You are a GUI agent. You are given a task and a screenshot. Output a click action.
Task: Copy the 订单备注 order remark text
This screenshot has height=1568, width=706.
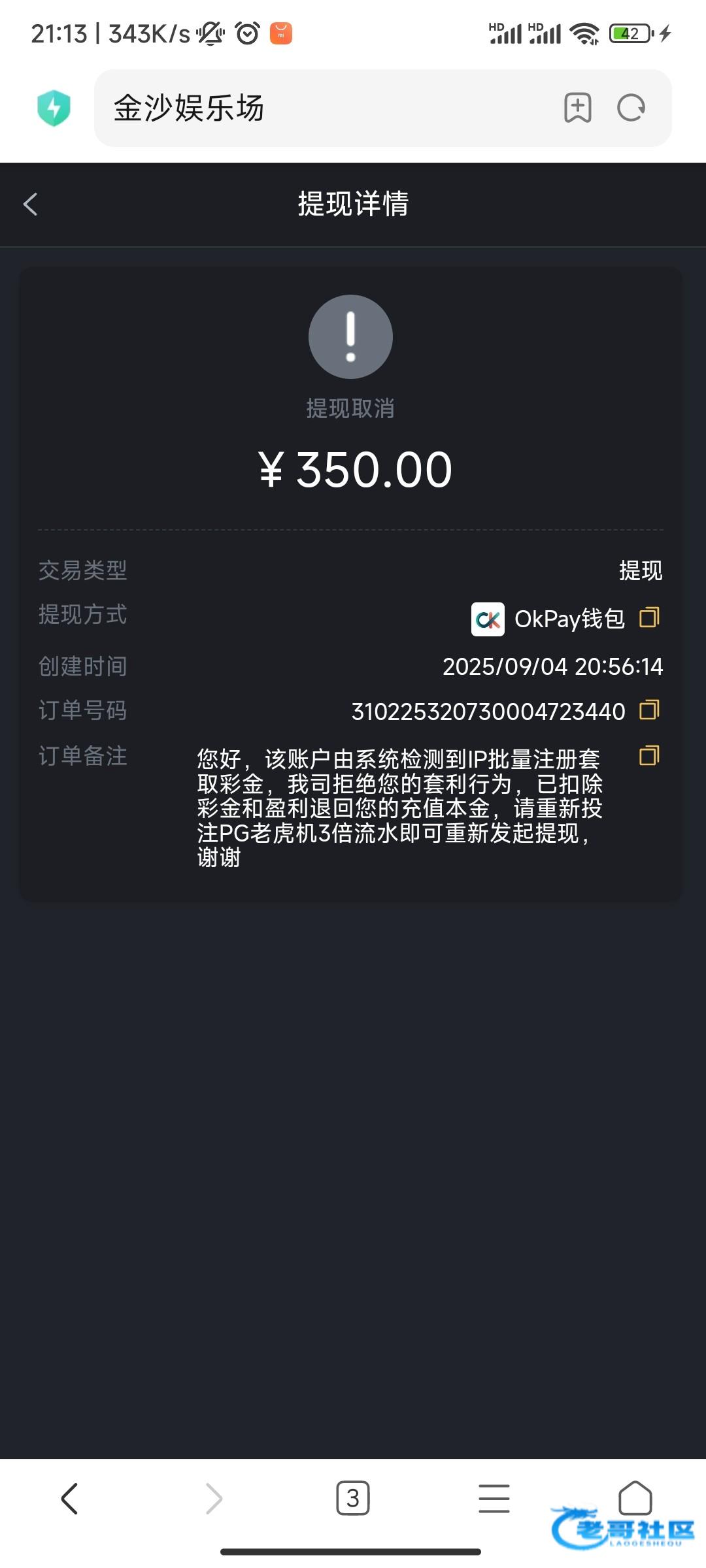tap(649, 756)
